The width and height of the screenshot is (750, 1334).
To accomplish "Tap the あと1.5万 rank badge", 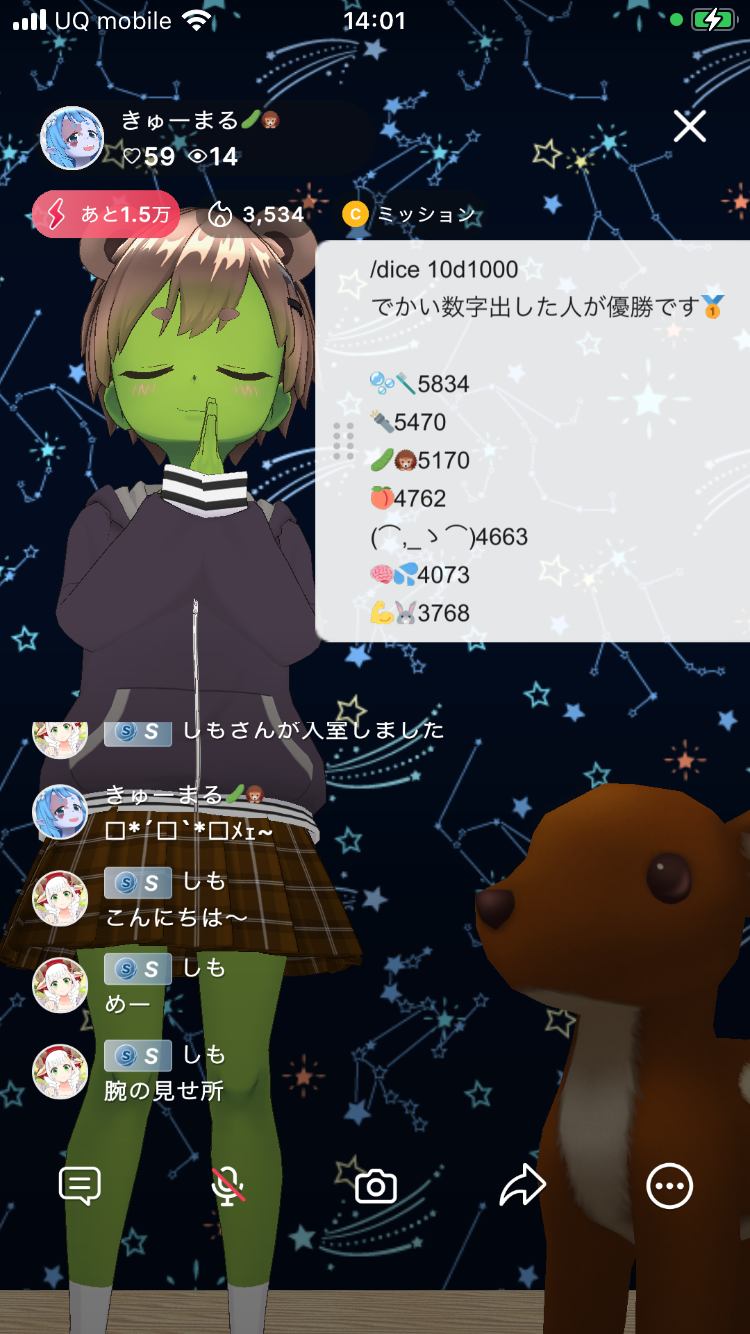I will pyautogui.click(x=106, y=214).
